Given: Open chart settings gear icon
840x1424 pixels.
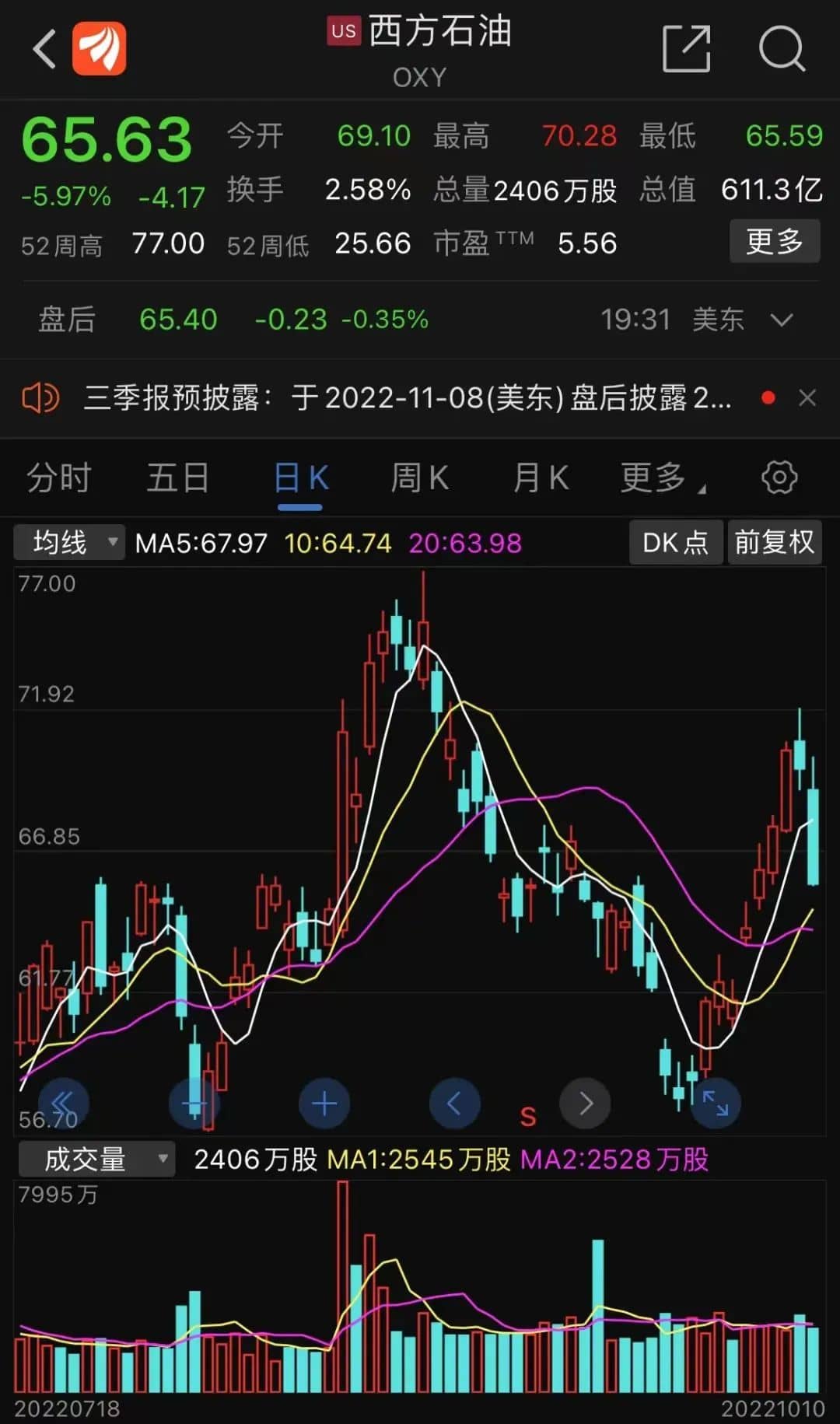Looking at the screenshot, I should [x=779, y=478].
